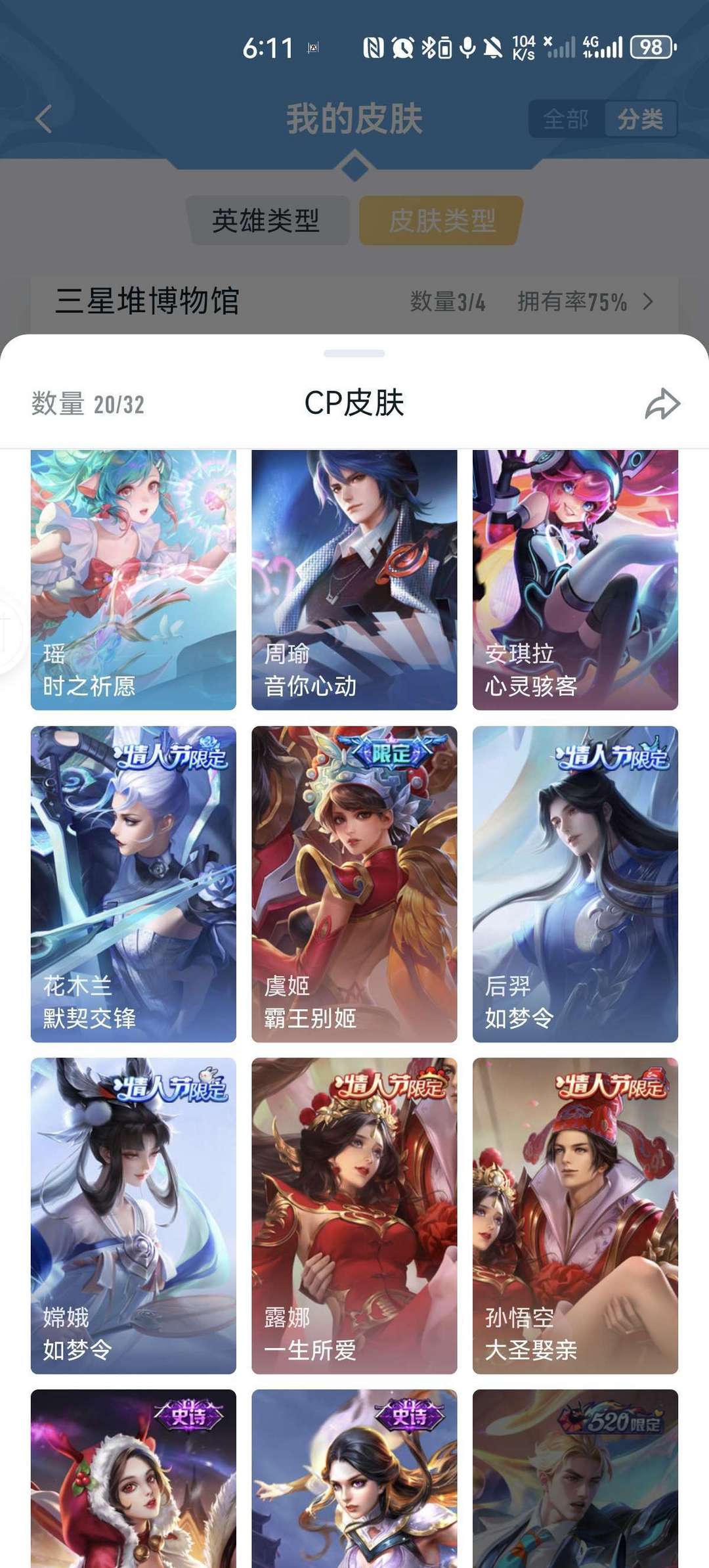Switch to the 全部 view
The image size is (709, 1568).
coord(566,120)
